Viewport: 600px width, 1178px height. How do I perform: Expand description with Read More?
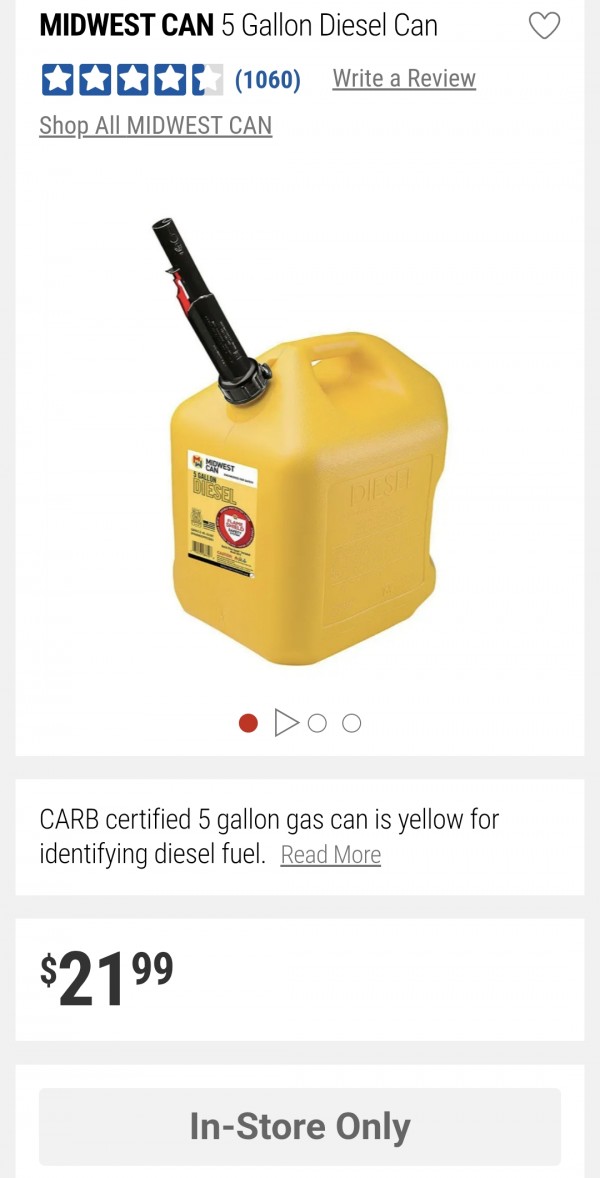[x=330, y=855]
